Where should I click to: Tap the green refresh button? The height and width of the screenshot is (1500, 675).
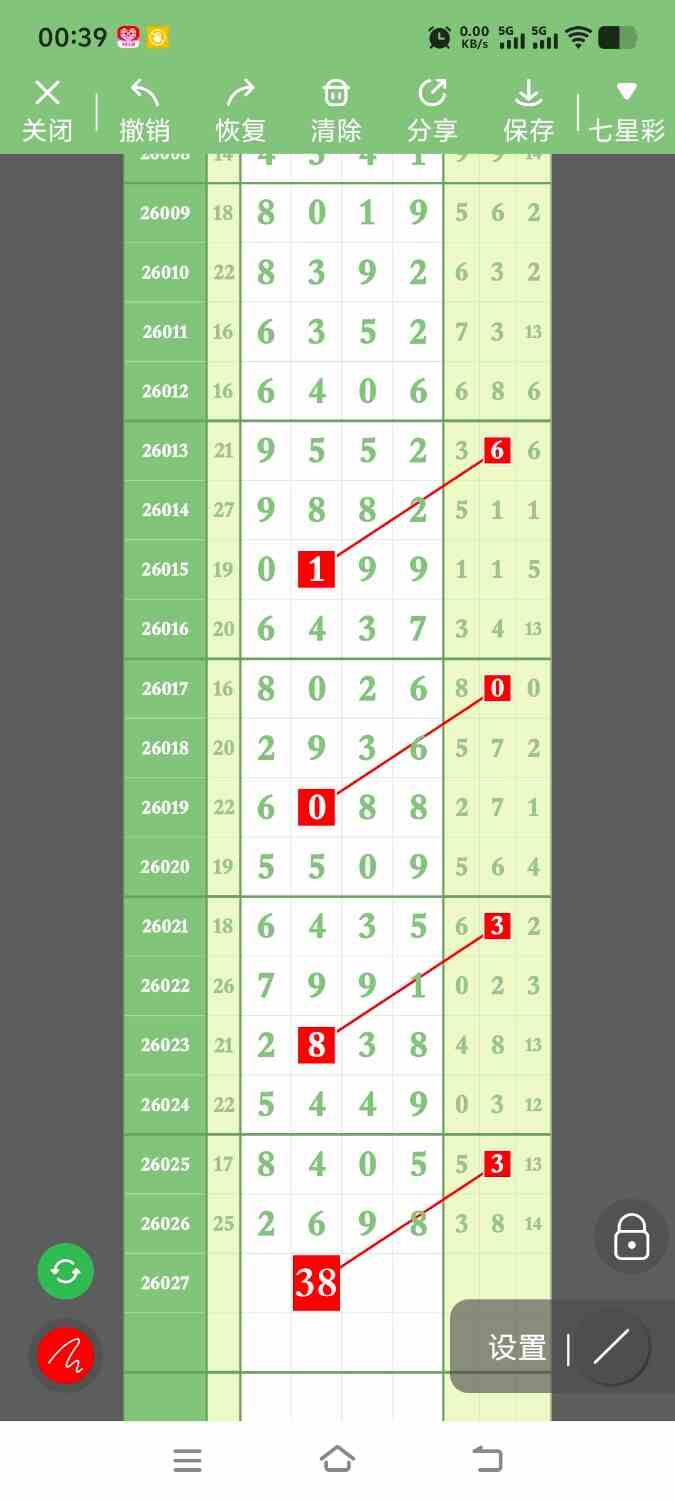coord(65,1272)
